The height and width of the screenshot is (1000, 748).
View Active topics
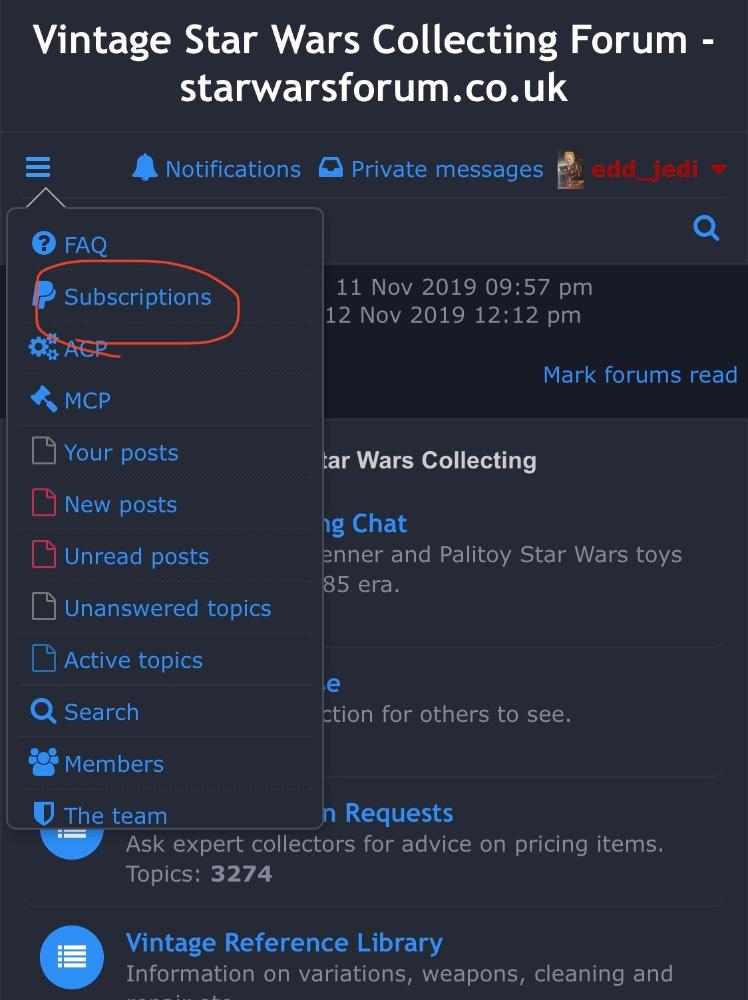[133, 661]
